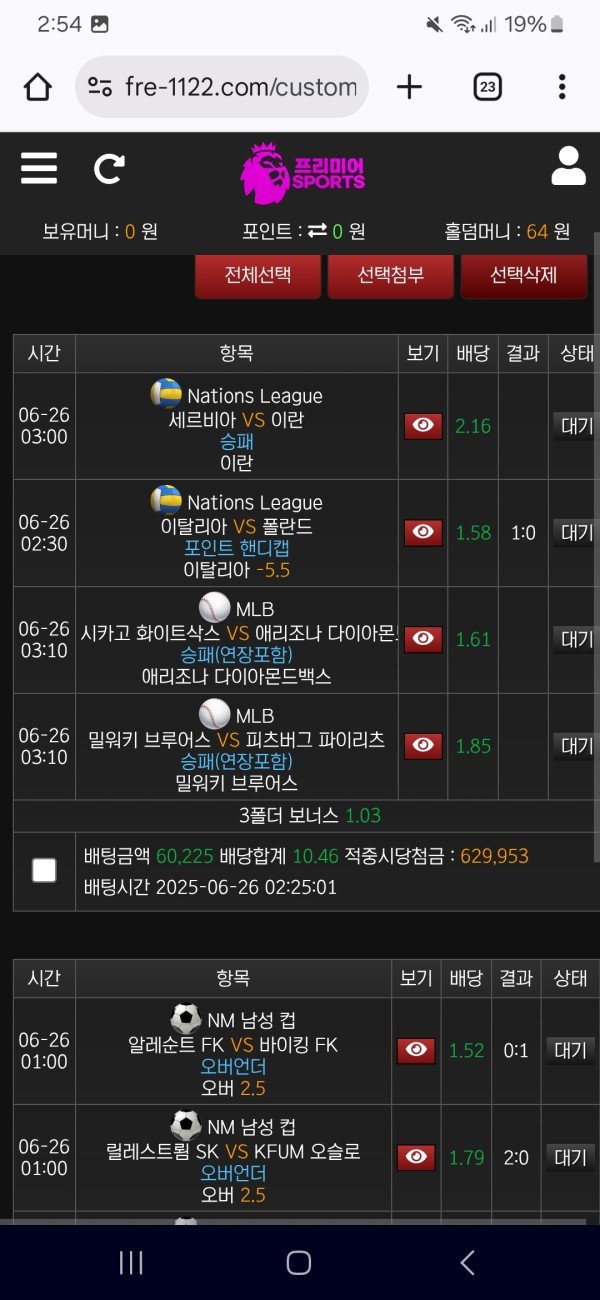View details for 밀워키 브루어스 match
This screenshot has height=1300, width=600.
pyautogui.click(x=422, y=746)
